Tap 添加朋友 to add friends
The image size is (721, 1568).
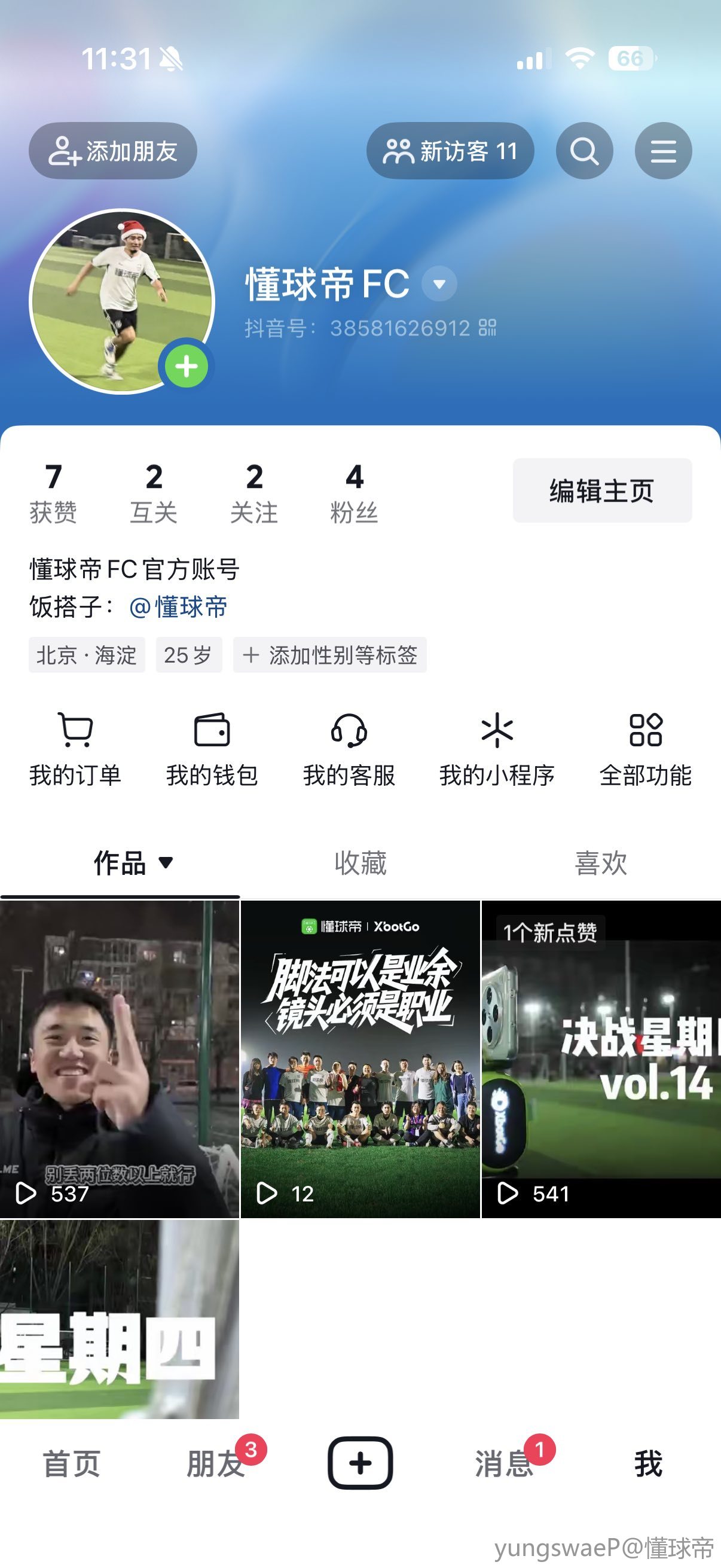point(113,151)
